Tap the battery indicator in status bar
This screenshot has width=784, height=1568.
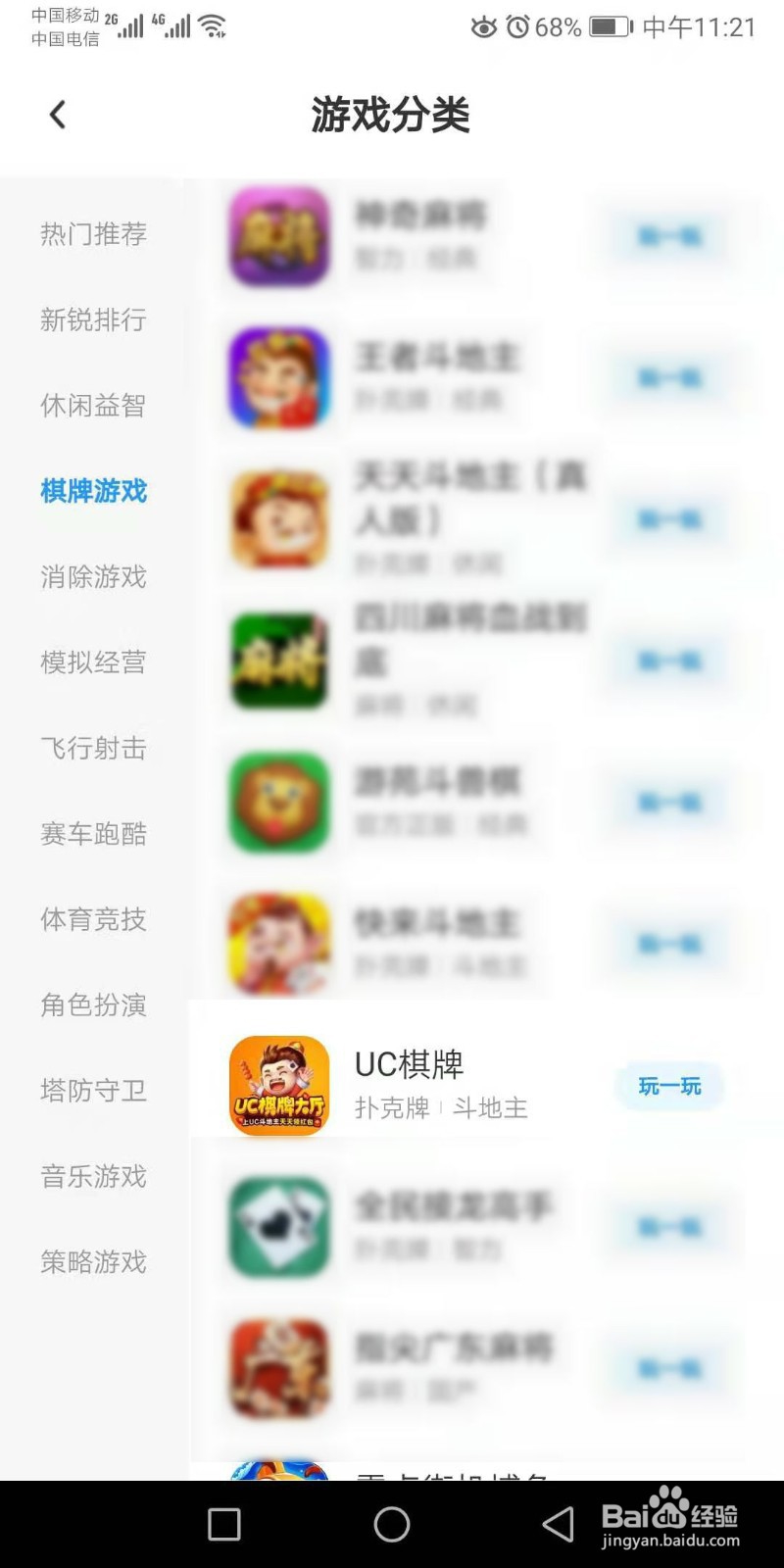[x=606, y=26]
